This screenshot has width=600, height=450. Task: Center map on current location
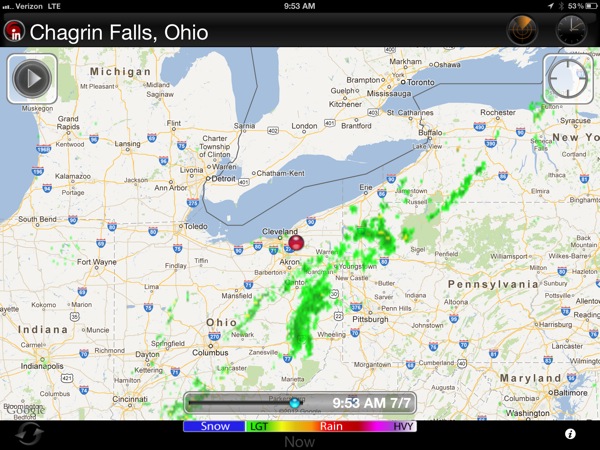[x=567, y=78]
